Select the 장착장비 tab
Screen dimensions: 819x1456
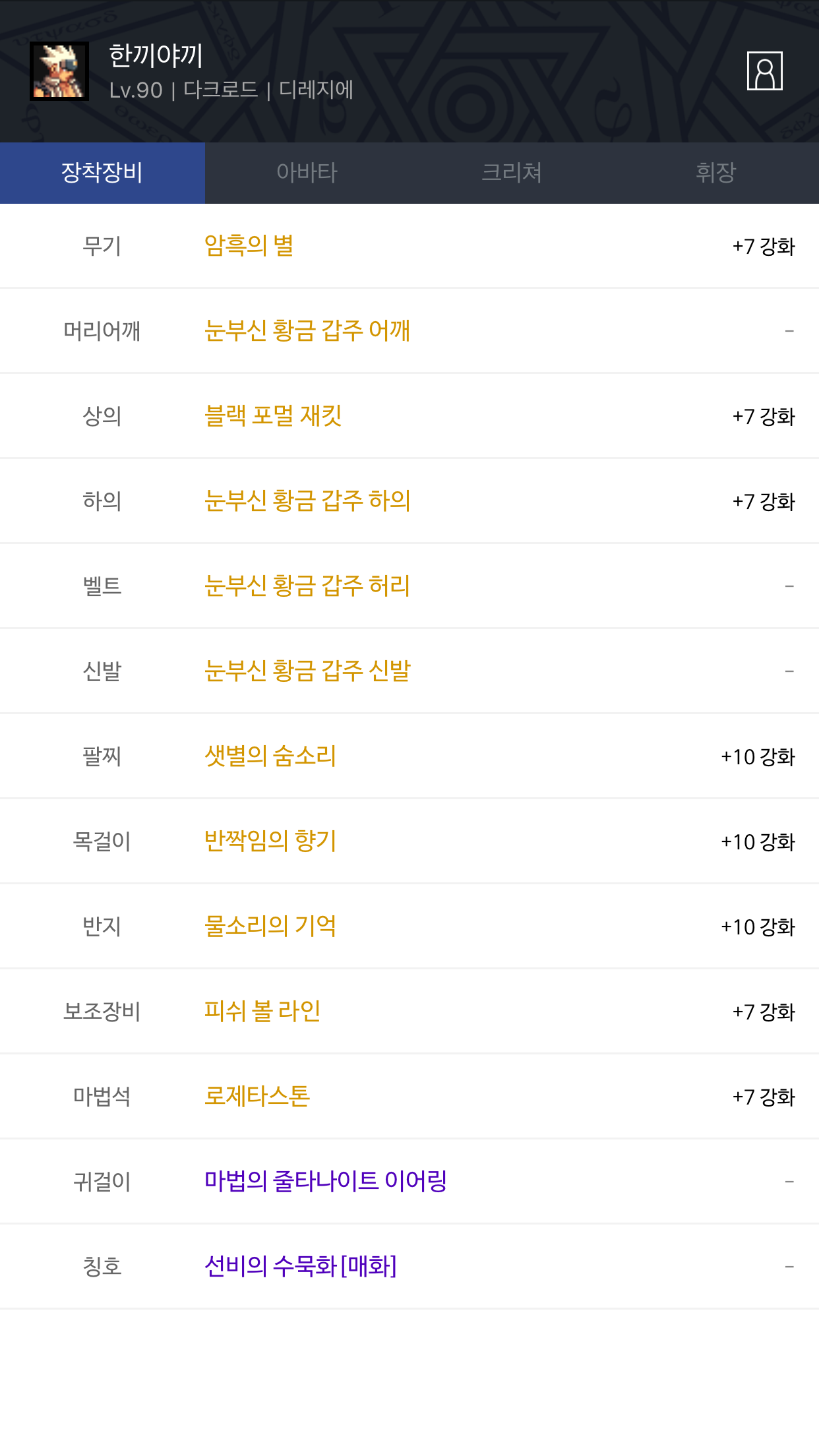102,173
